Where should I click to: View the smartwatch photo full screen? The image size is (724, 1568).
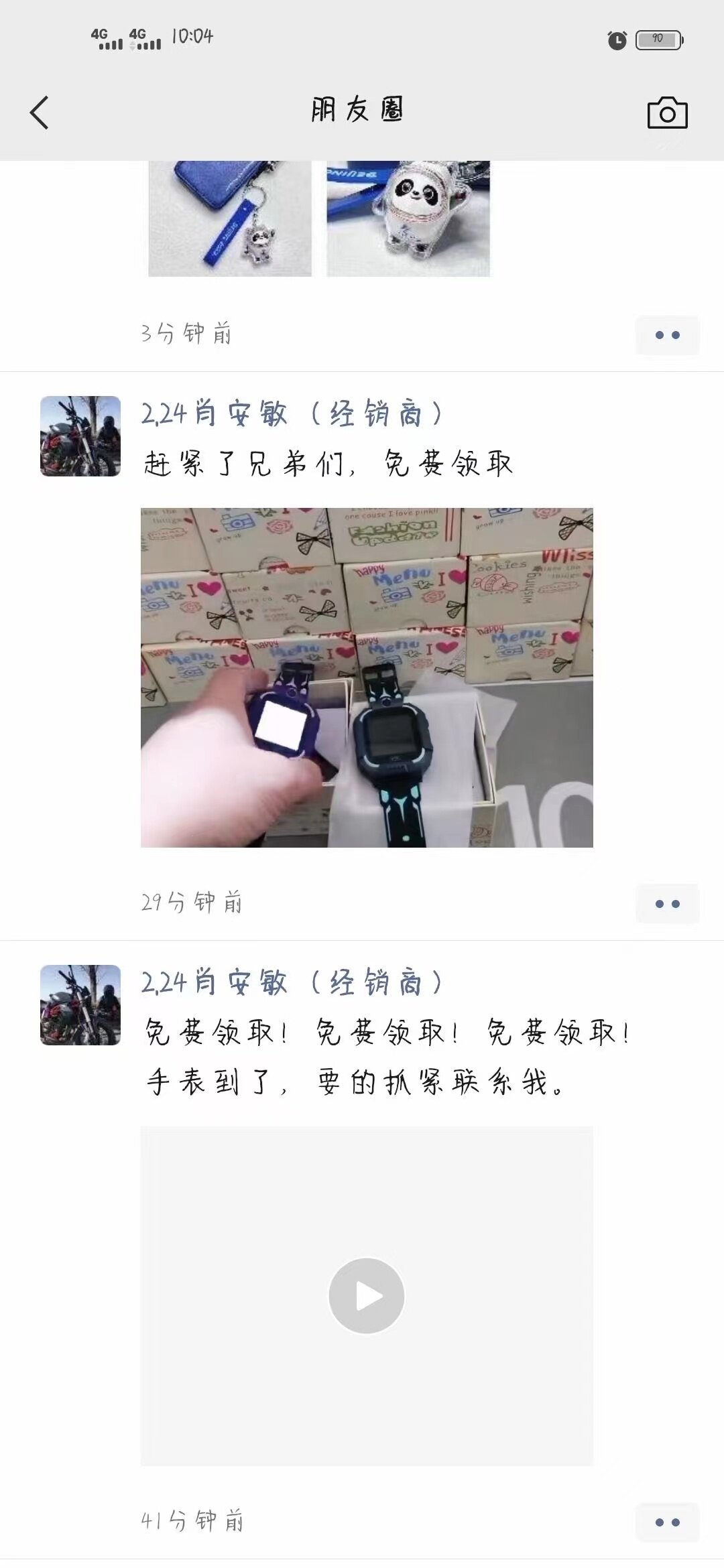[x=367, y=677]
